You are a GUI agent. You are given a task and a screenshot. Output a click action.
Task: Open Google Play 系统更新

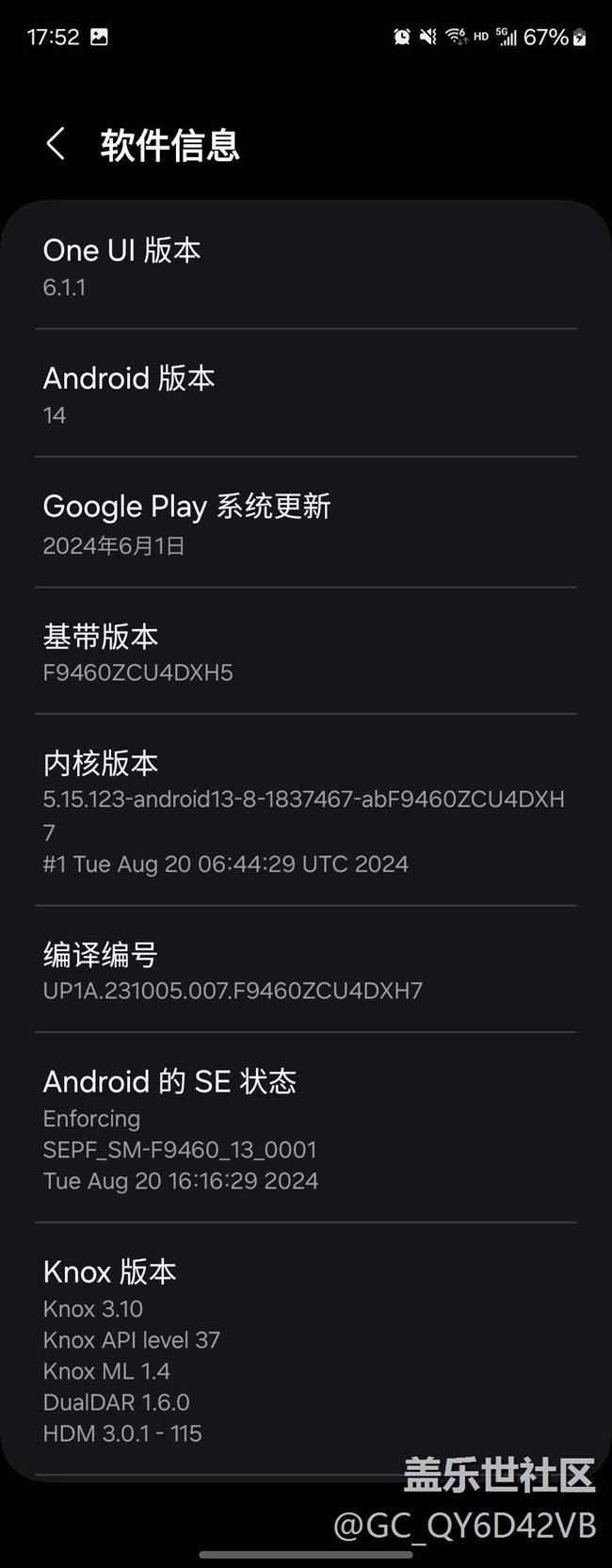tap(305, 524)
